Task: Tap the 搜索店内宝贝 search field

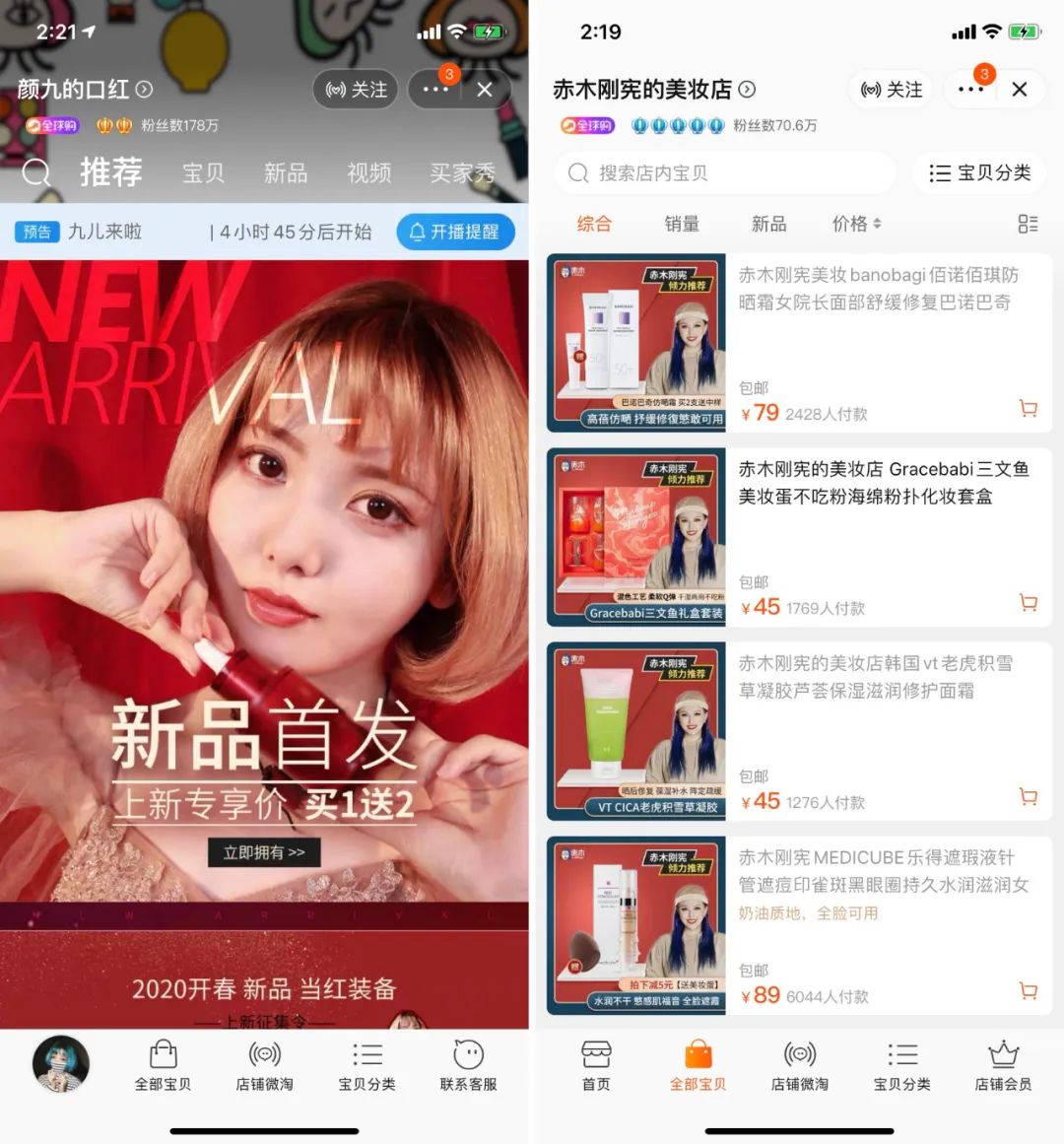Action: [724, 173]
